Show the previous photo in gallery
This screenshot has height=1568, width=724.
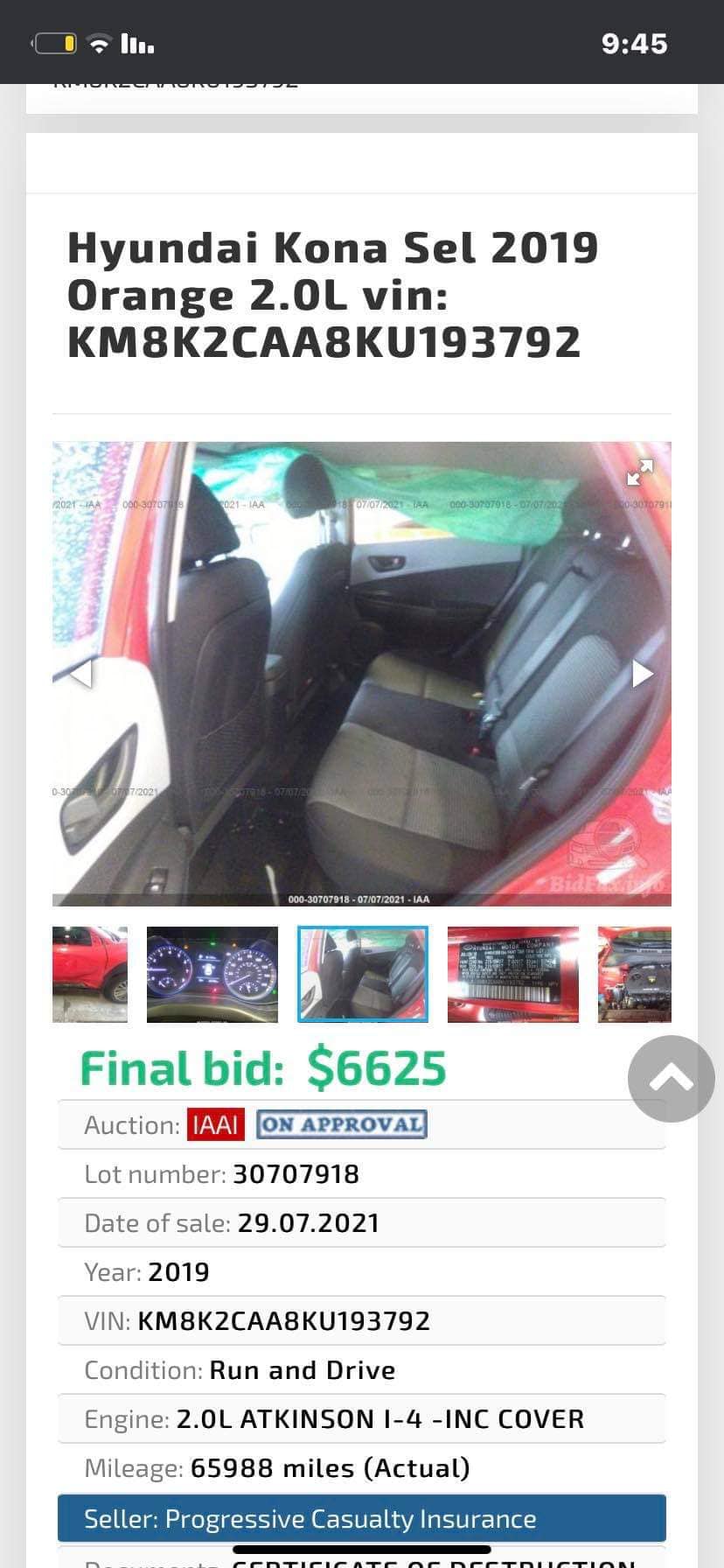click(80, 674)
